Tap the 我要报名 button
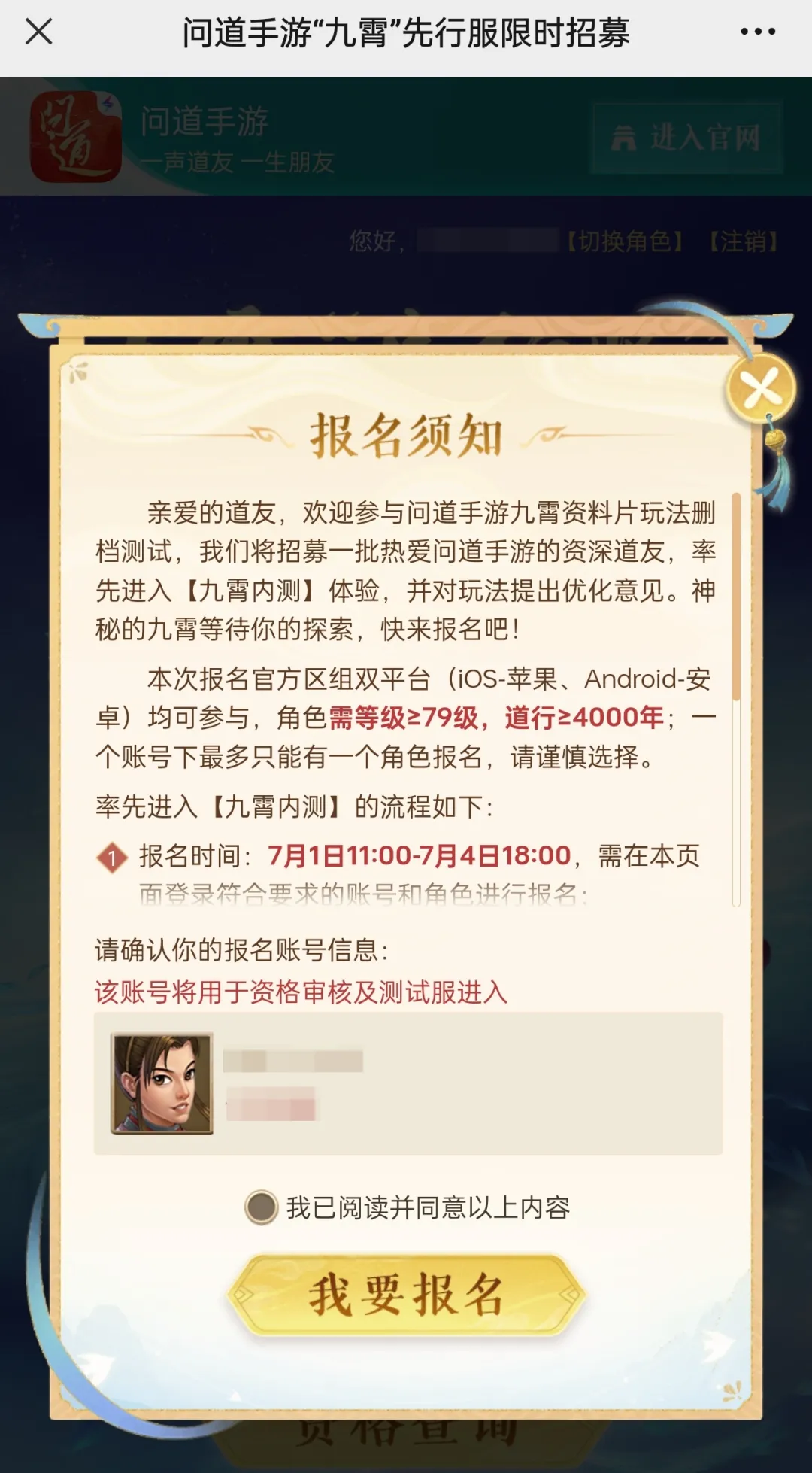Screen dimensions: 812x1473 (406, 1295)
